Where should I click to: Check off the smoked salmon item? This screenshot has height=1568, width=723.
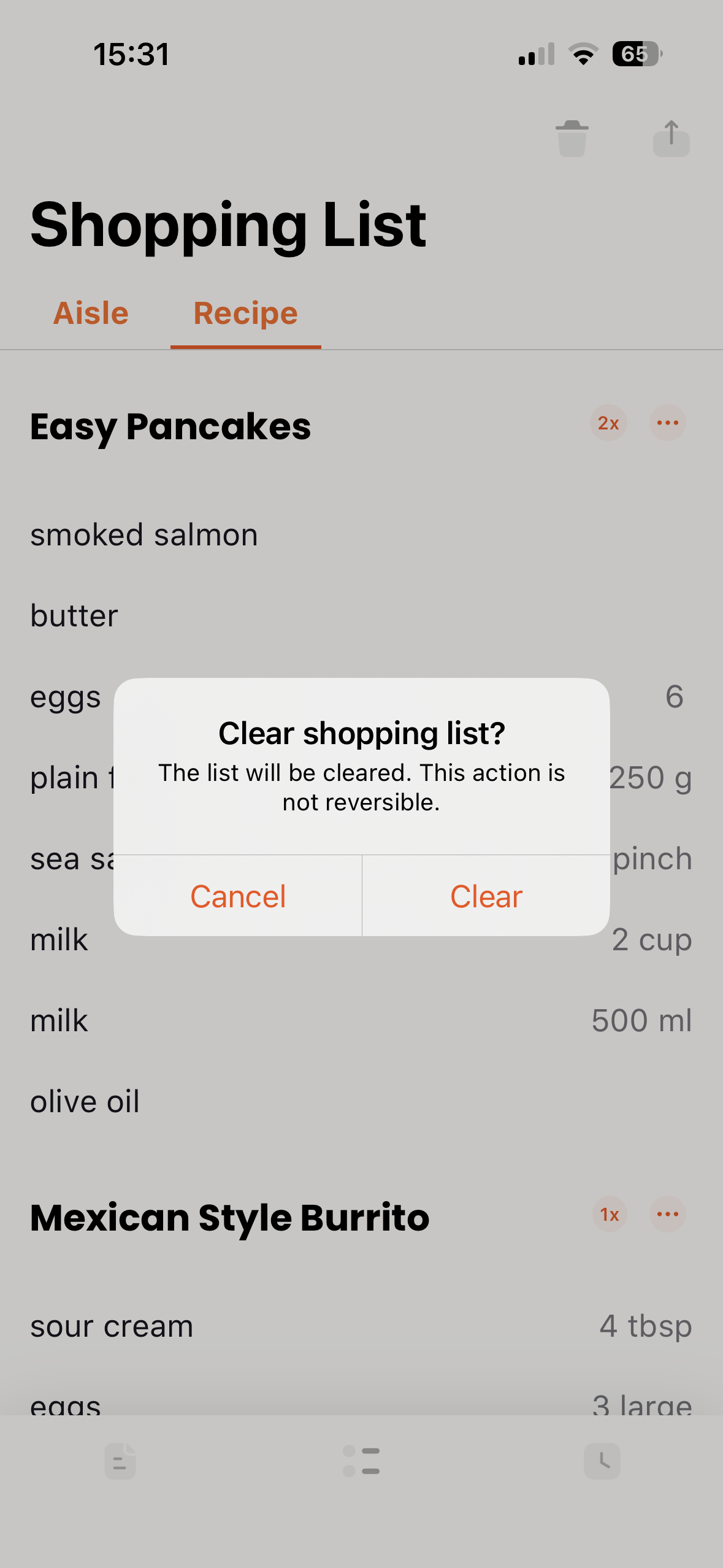coord(144,534)
